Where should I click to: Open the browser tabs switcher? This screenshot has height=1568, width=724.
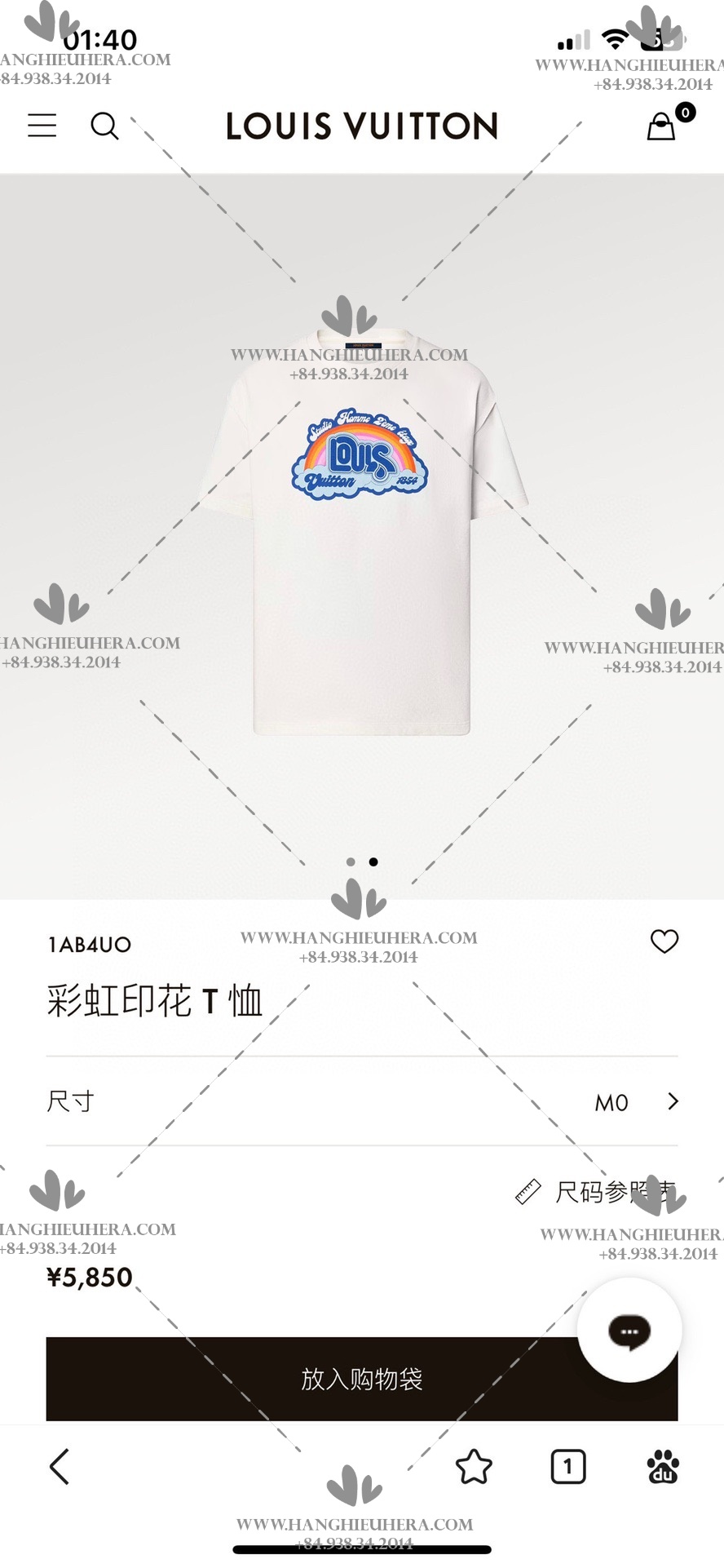tap(568, 1467)
